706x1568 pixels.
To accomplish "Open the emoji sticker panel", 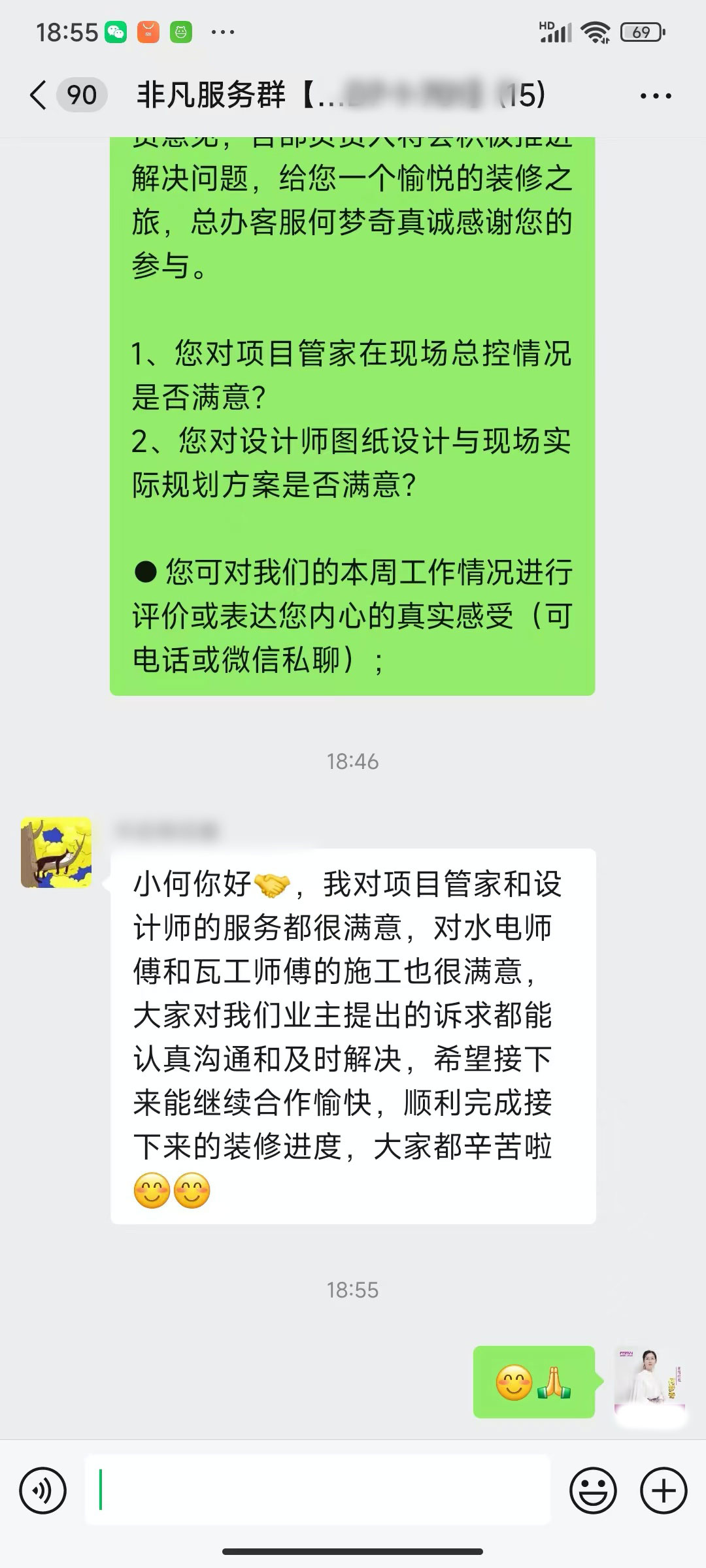I will point(593,1492).
